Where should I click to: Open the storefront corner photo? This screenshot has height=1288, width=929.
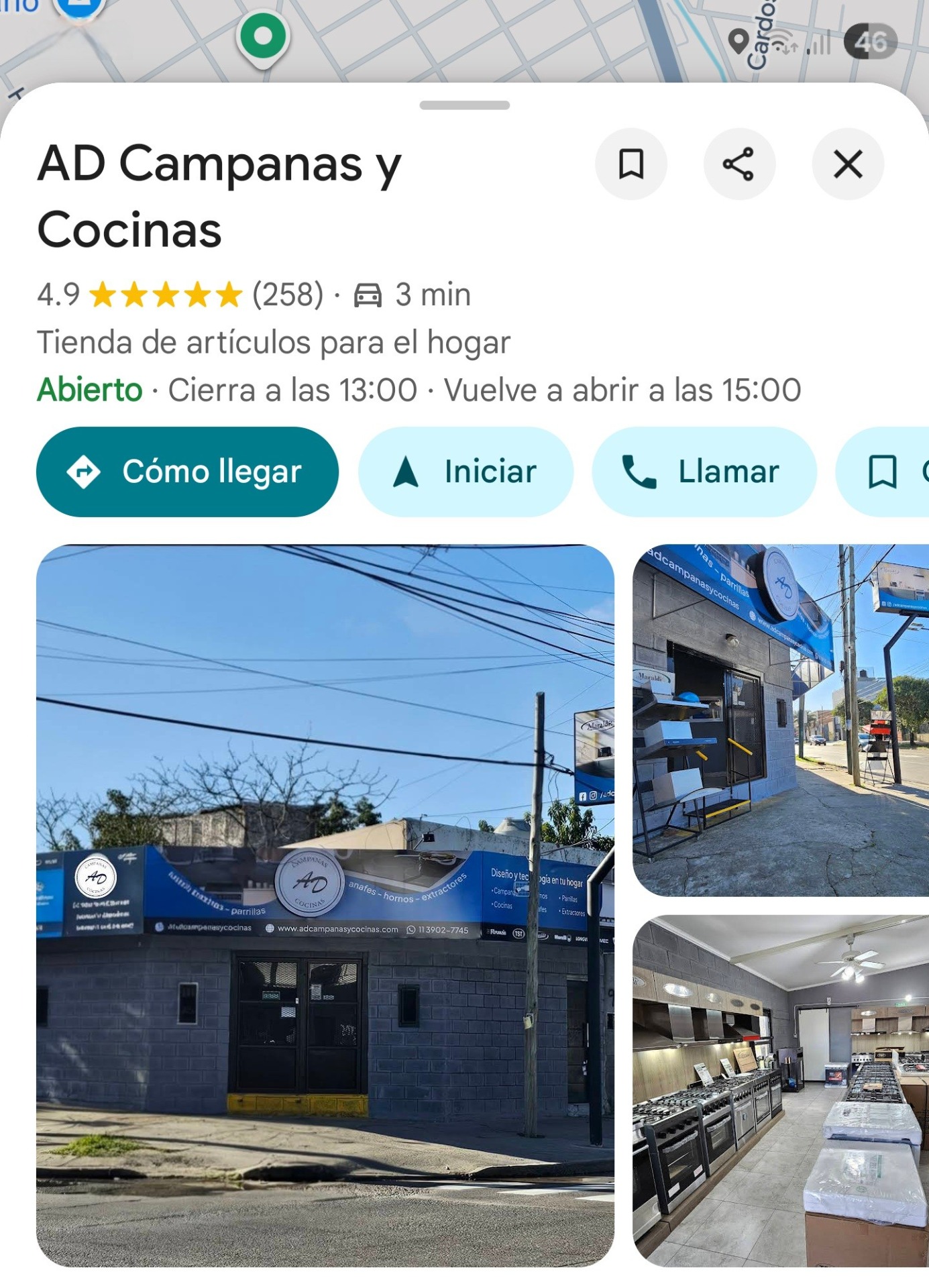pyautogui.click(x=325, y=905)
